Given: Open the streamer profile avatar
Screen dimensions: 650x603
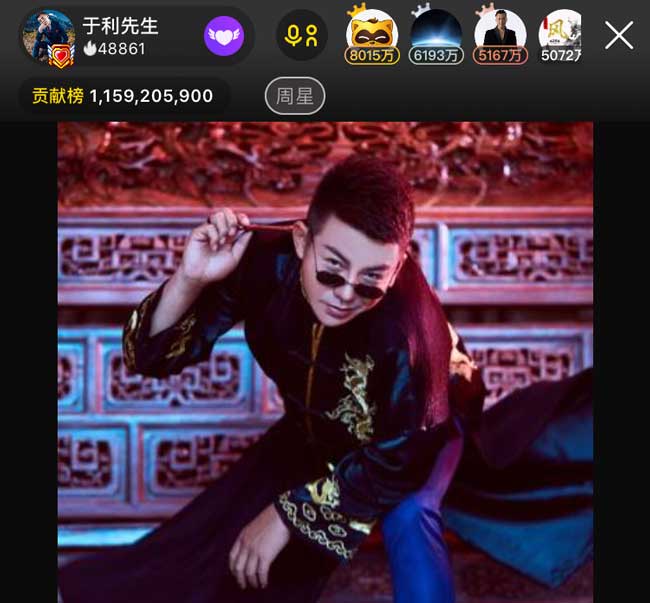Looking at the screenshot, I should click(x=48, y=36).
